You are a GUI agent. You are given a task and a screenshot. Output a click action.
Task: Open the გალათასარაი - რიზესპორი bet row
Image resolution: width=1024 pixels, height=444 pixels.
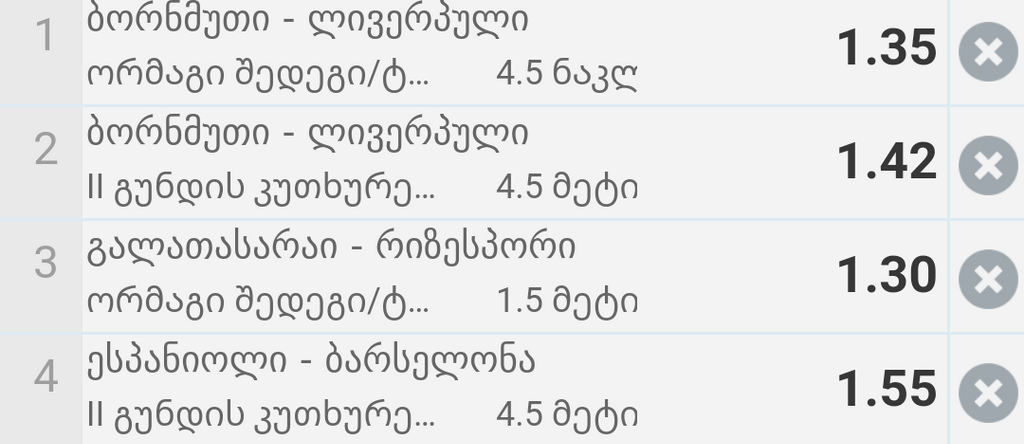400,275
